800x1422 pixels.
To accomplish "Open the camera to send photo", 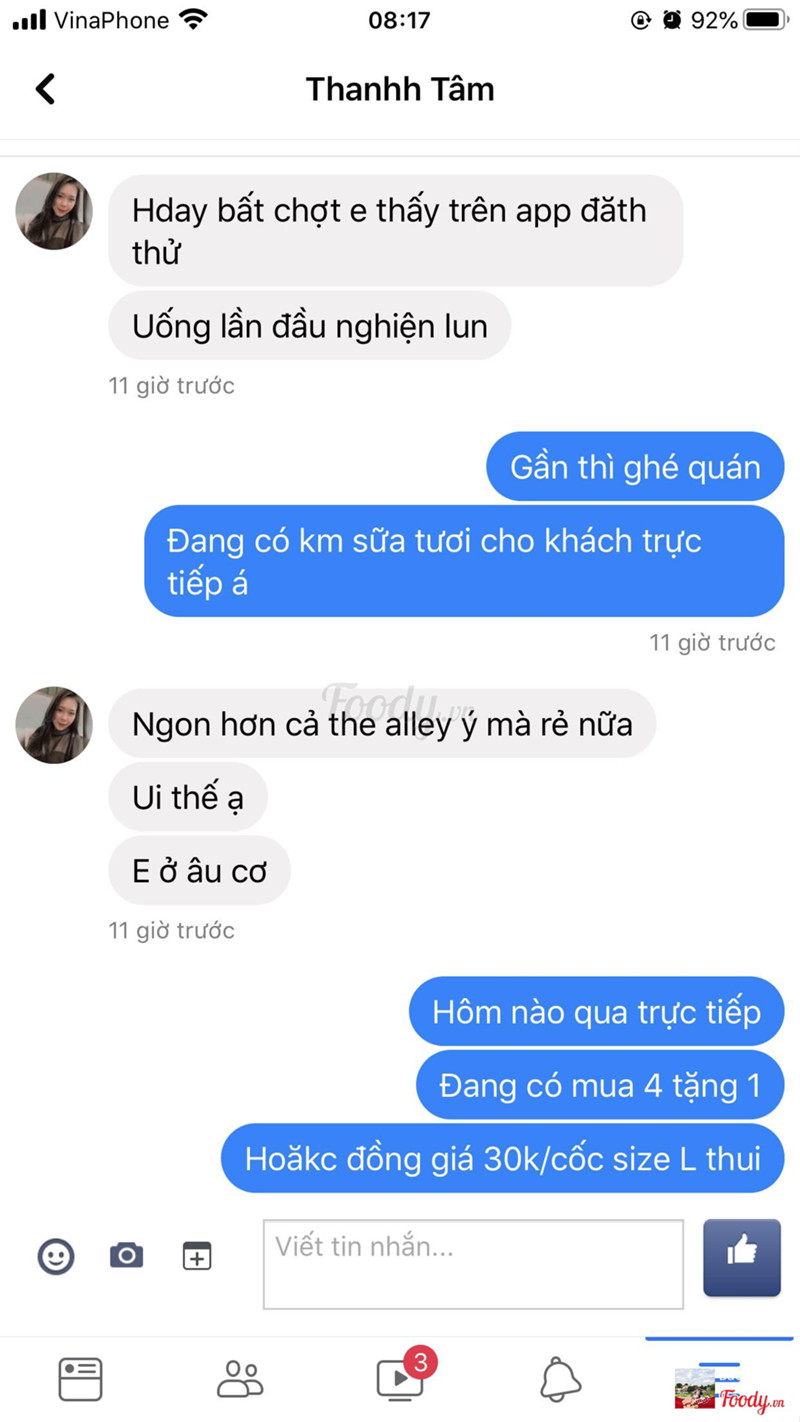I will 126,1255.
